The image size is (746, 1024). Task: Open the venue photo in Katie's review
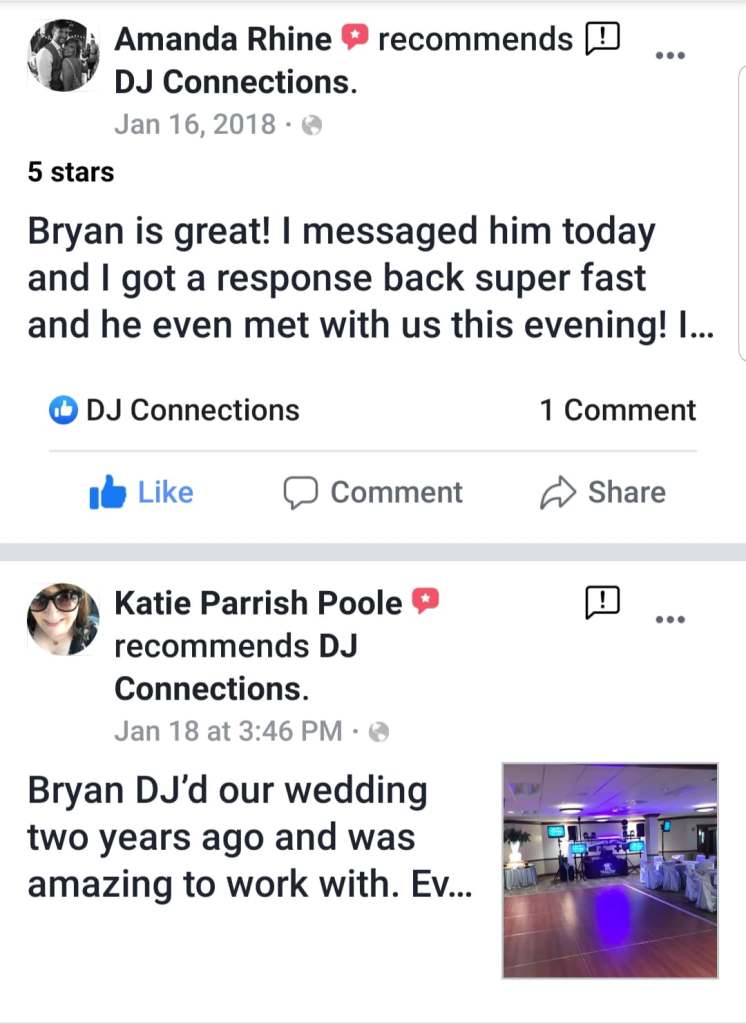[609, 870]
